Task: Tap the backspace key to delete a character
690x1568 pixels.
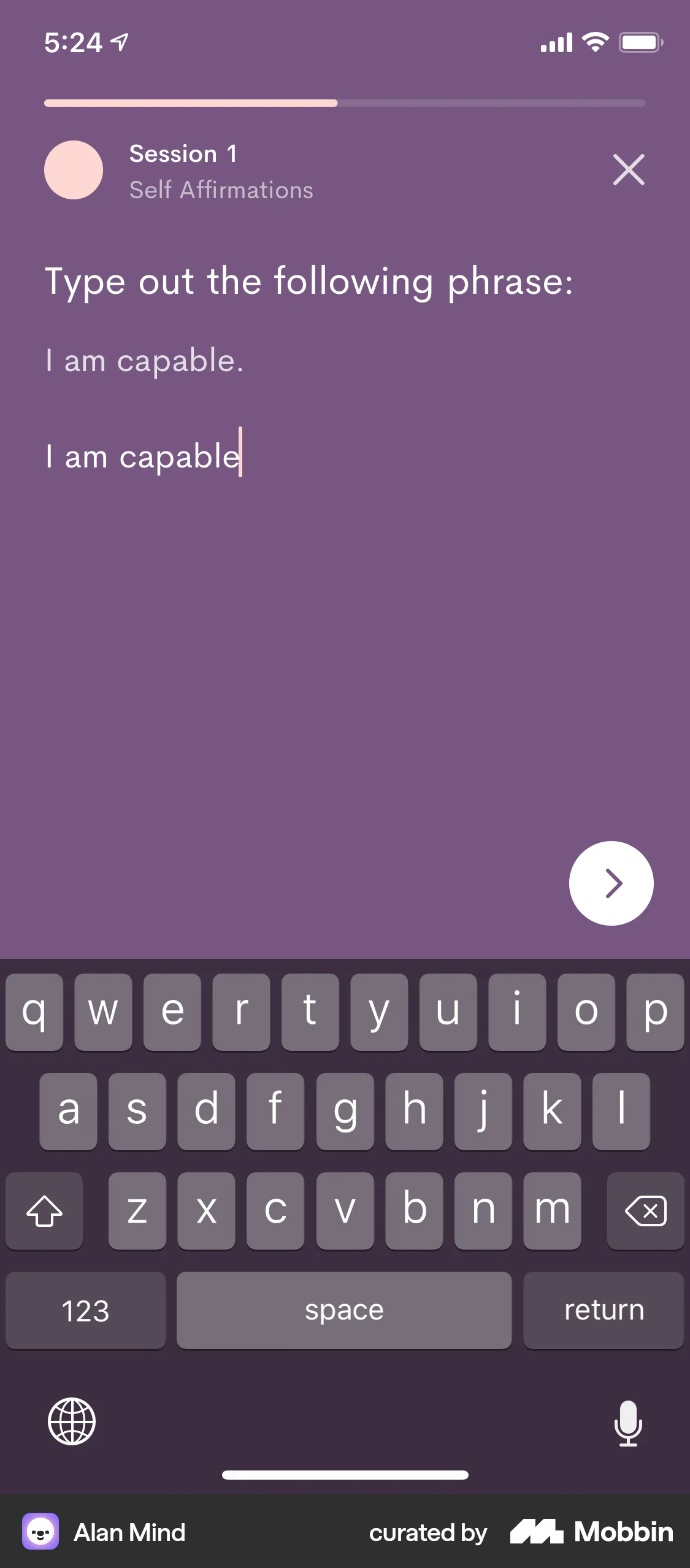Action: 645,1210
